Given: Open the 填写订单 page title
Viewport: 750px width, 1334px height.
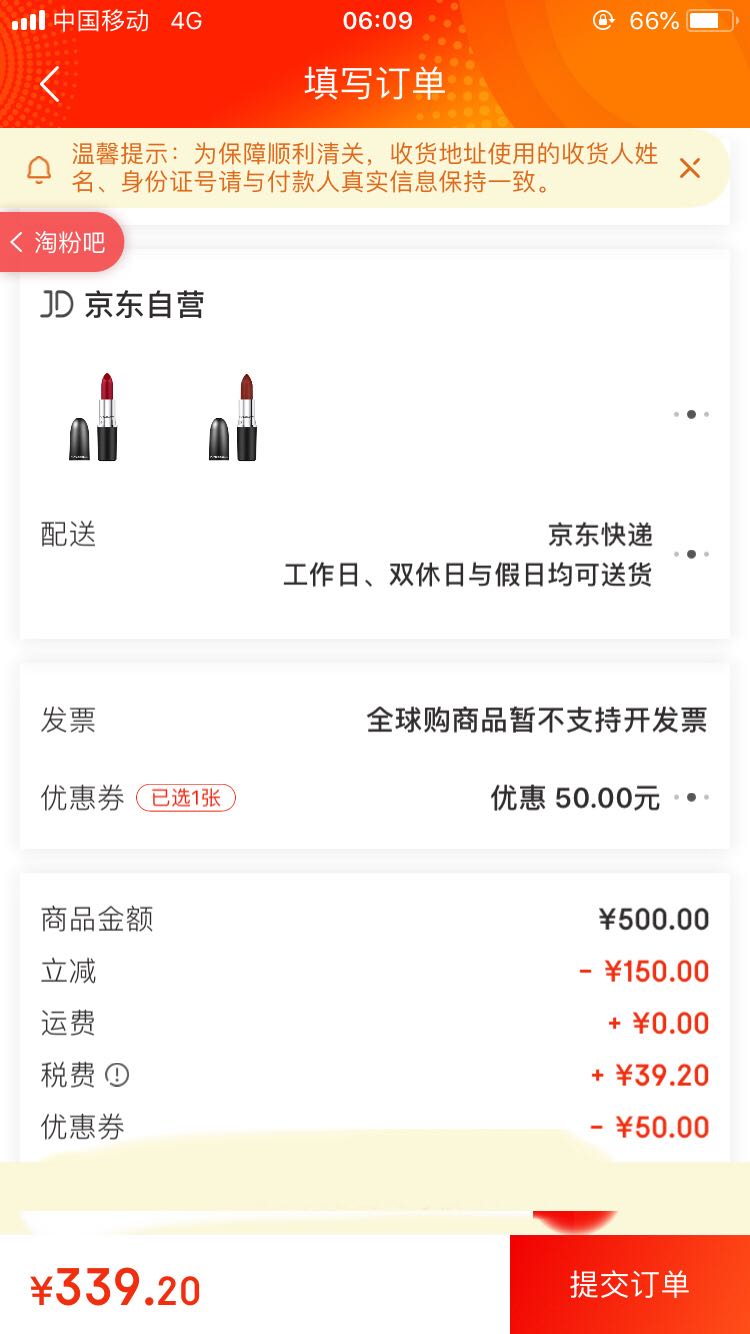Looking at the screenshot, I should pos(374,84).
